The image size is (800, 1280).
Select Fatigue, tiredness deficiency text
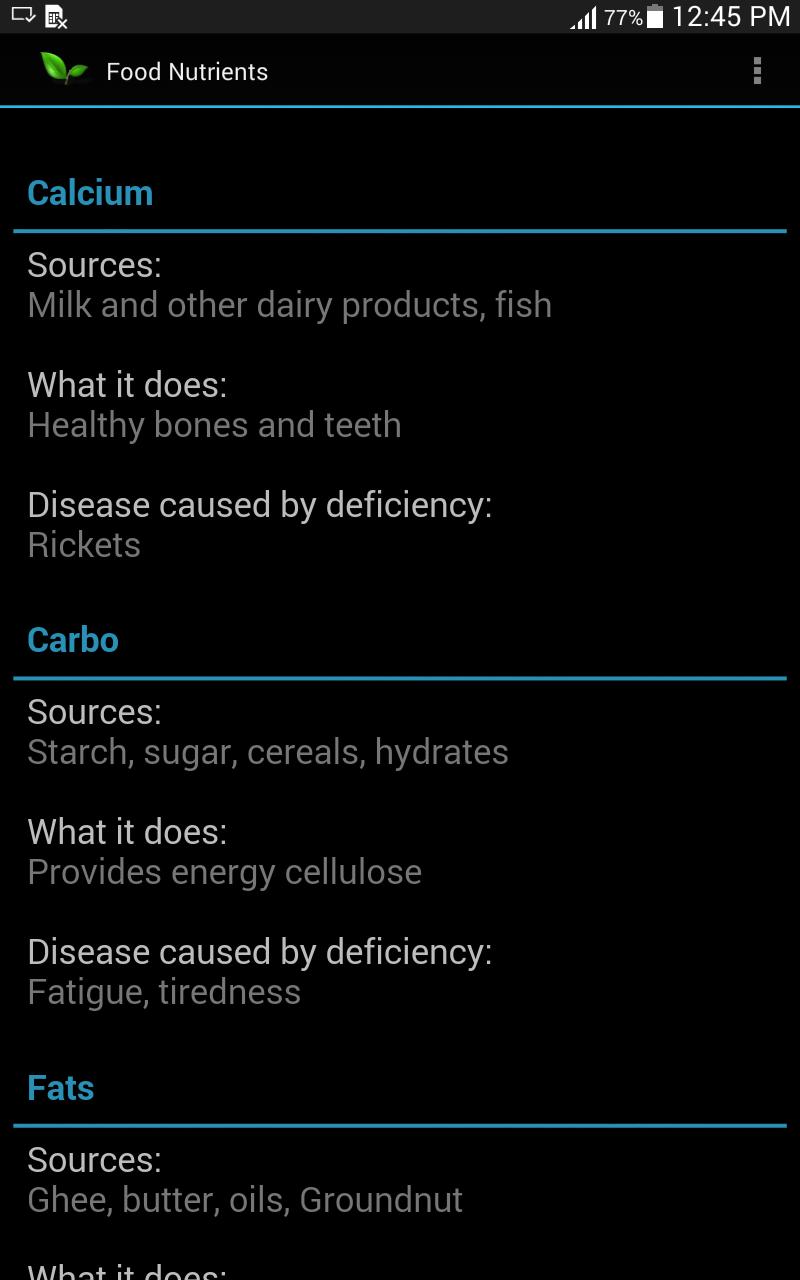pyautogui.click(x=164, y=991)
